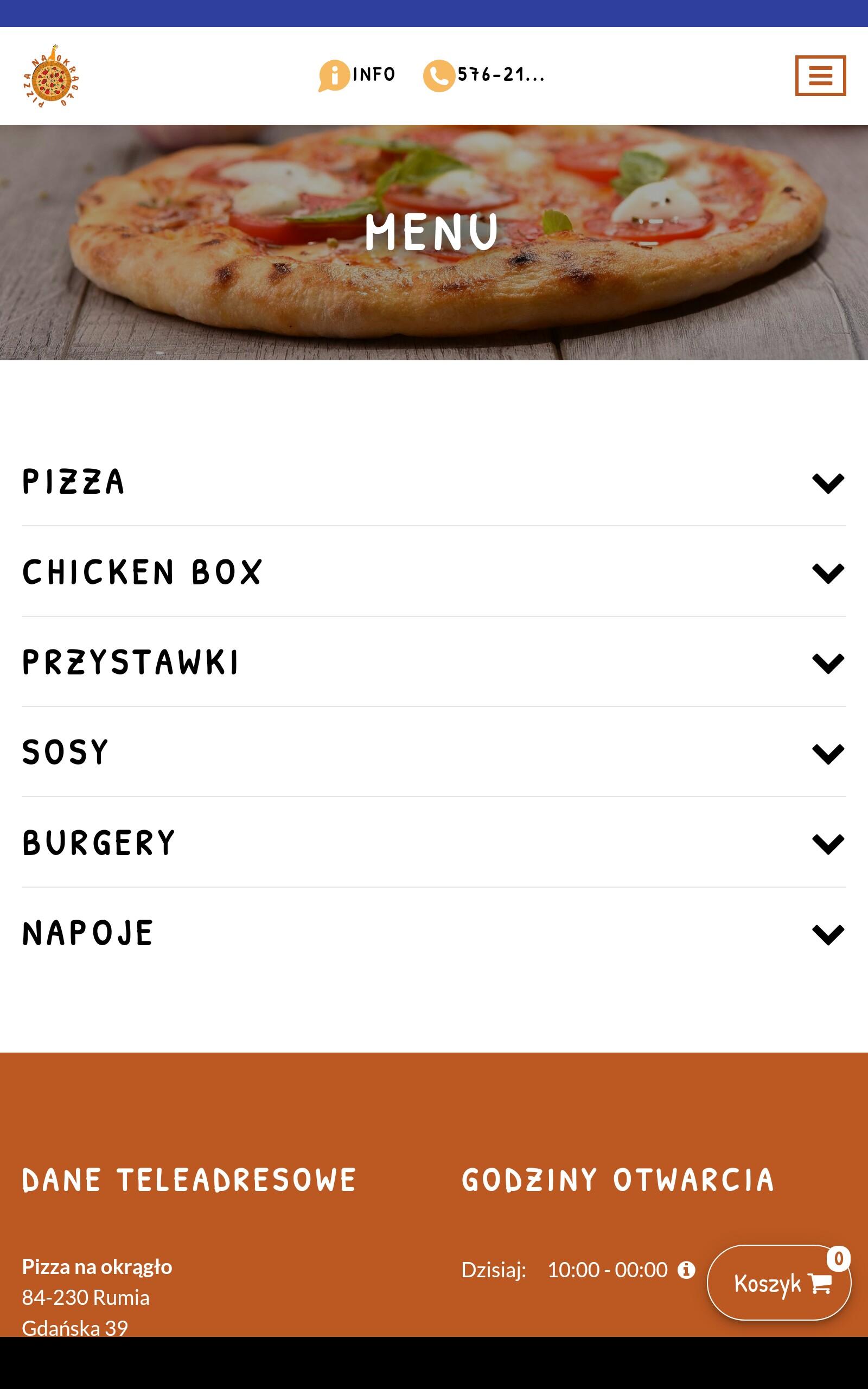Open the SOSY section

[x=434, y=752]
